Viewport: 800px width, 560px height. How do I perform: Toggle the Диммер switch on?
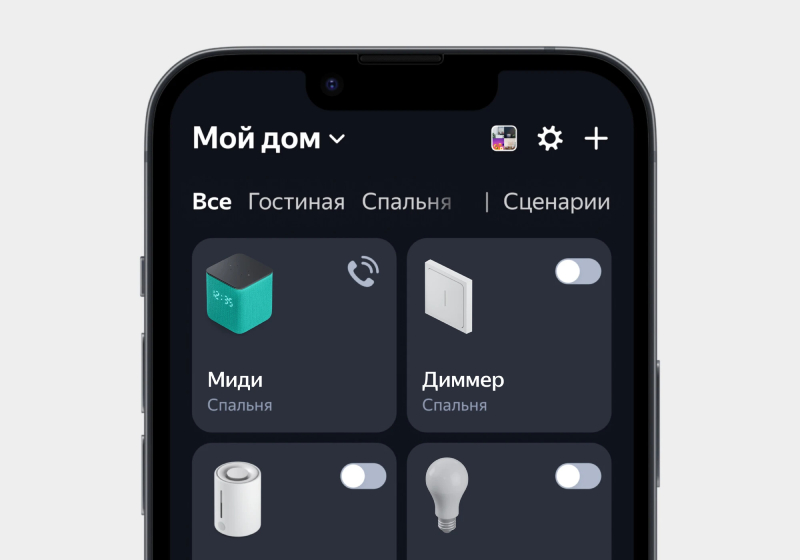pyautogui.click(x=578, y=271)
